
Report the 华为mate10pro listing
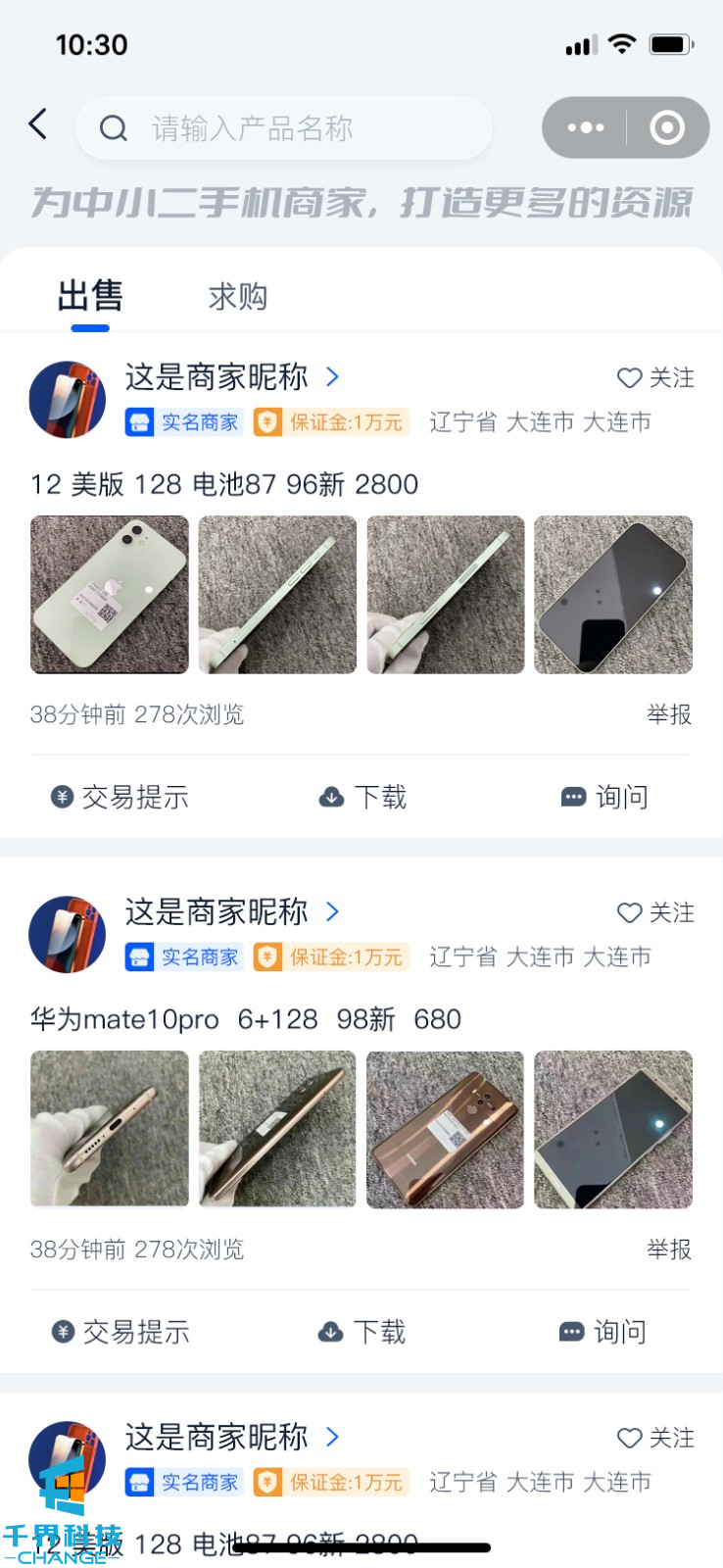(x=669, y=1249)
